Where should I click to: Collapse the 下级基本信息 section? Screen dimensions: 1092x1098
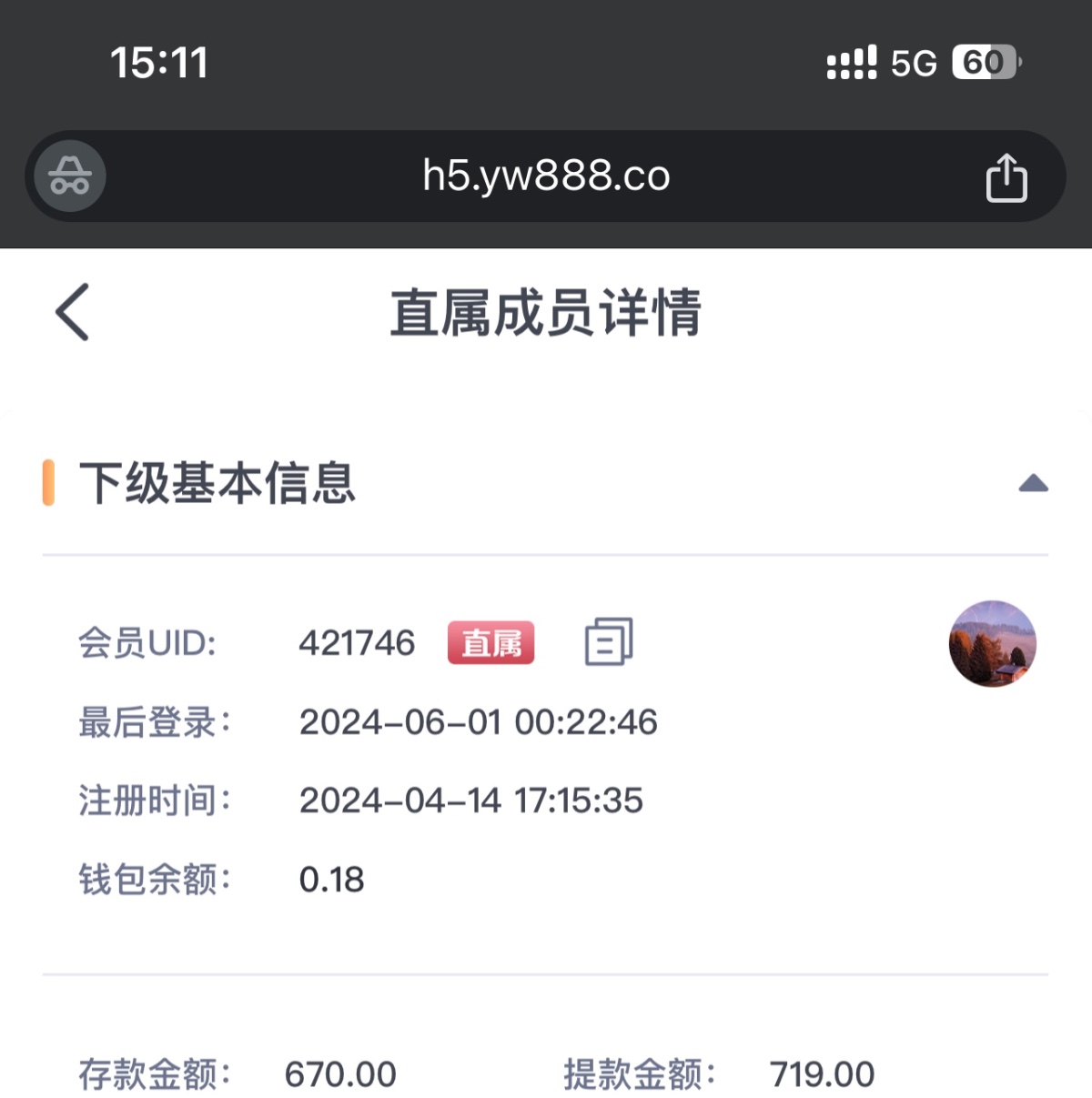click(x=1033, y=483)
